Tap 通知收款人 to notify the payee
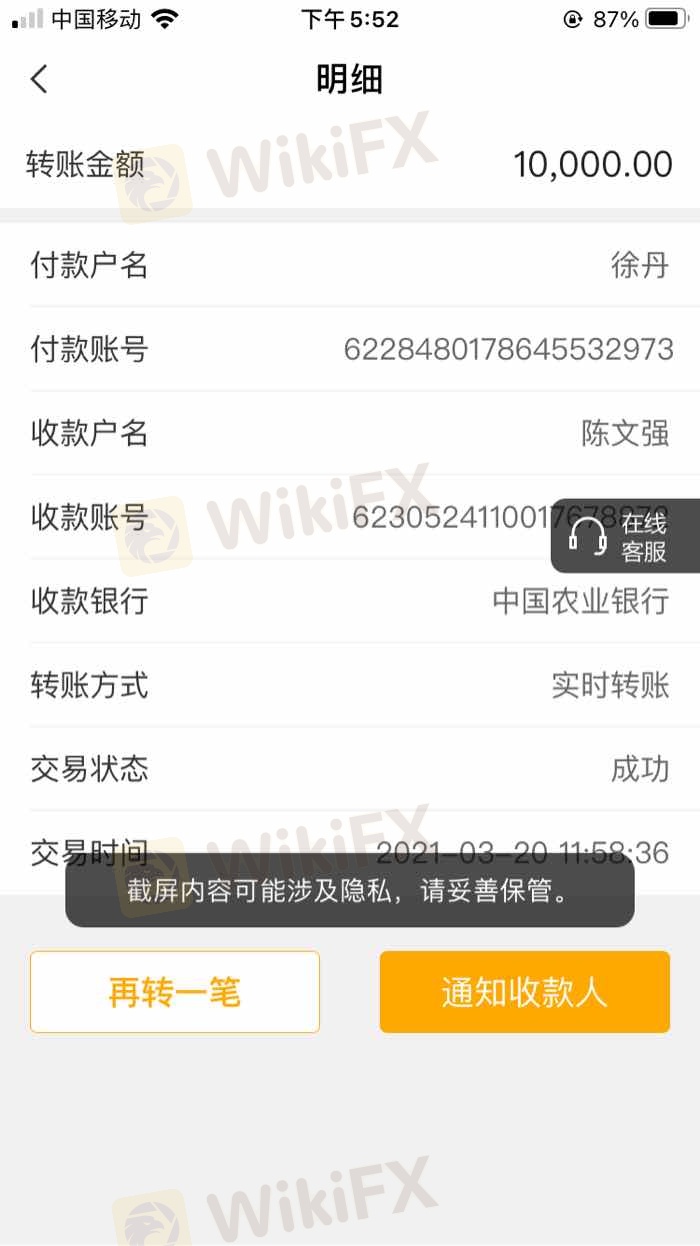The width and height of the screenshot is (700, 1246). [524, 992]
